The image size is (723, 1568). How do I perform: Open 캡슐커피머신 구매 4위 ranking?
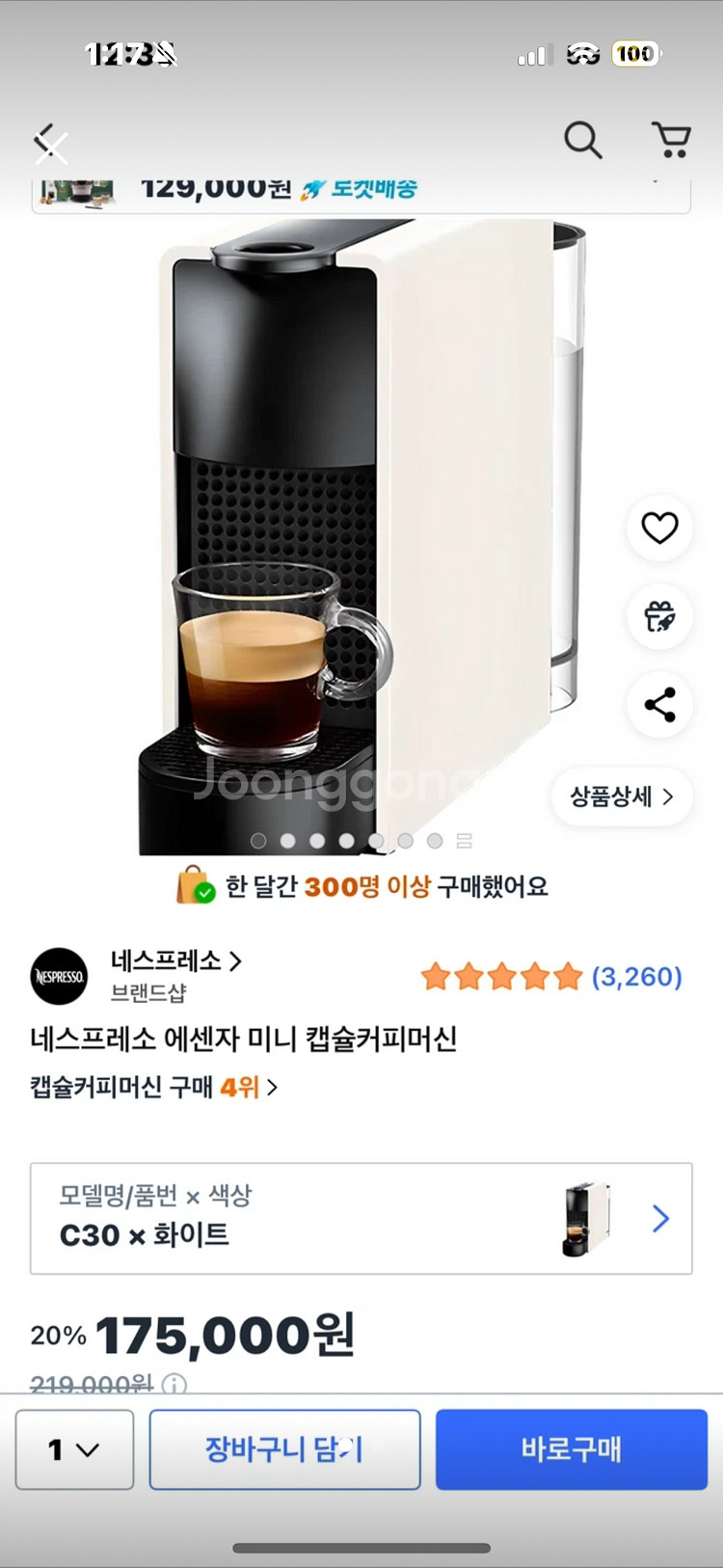(153, 1088)
